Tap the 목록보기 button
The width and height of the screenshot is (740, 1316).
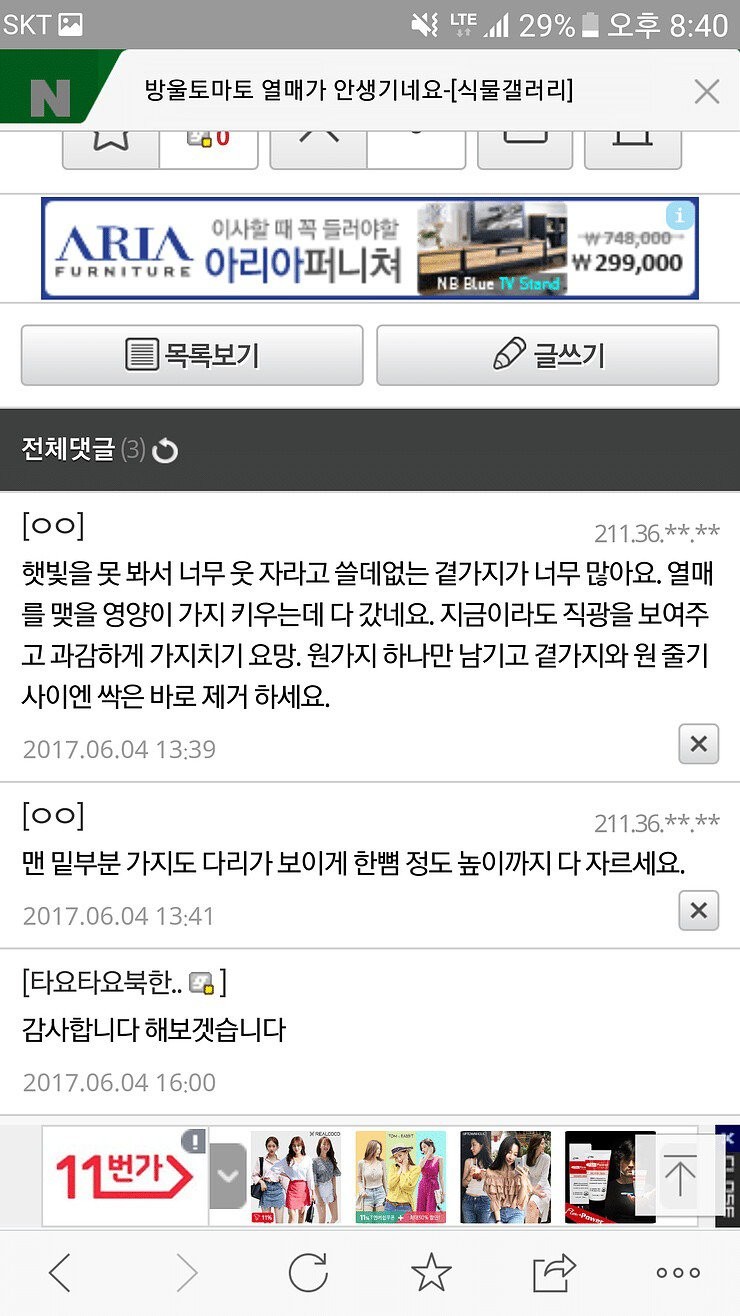(x=192, y=355)
